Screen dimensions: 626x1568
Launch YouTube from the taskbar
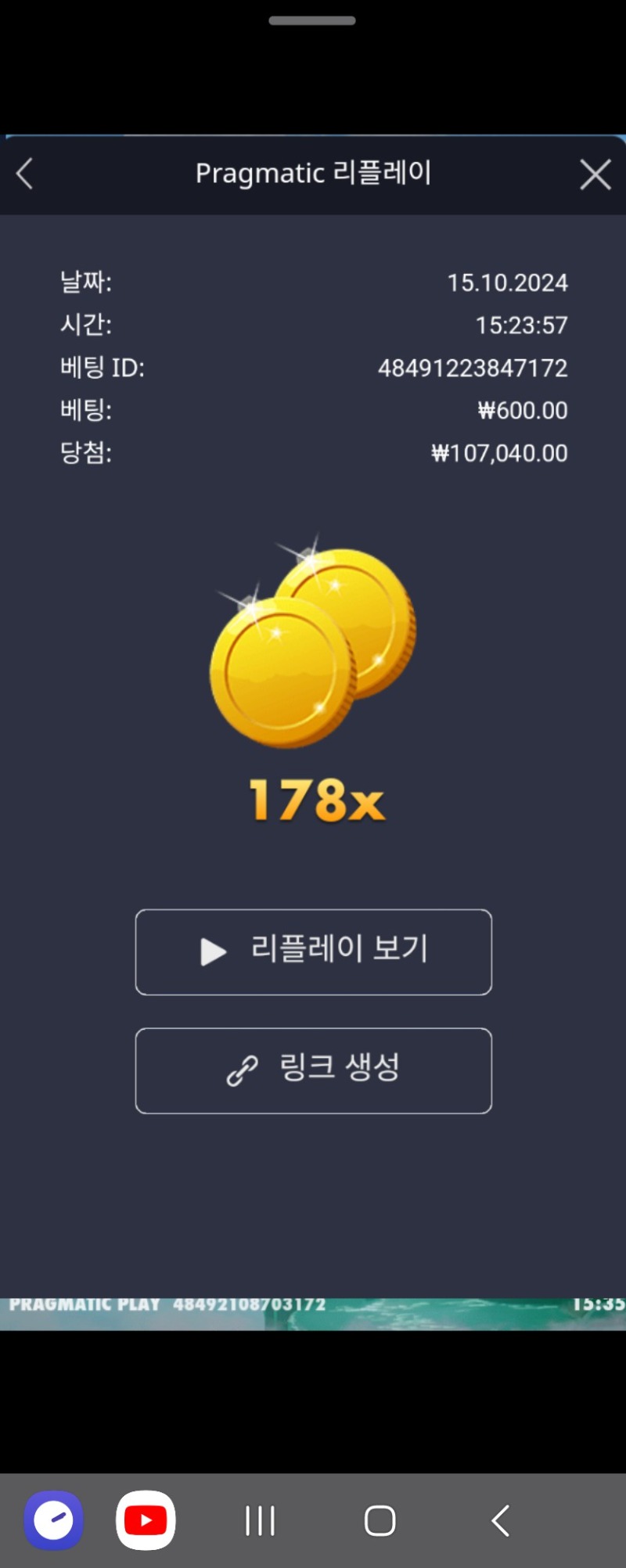click(x=146, y=1520)
